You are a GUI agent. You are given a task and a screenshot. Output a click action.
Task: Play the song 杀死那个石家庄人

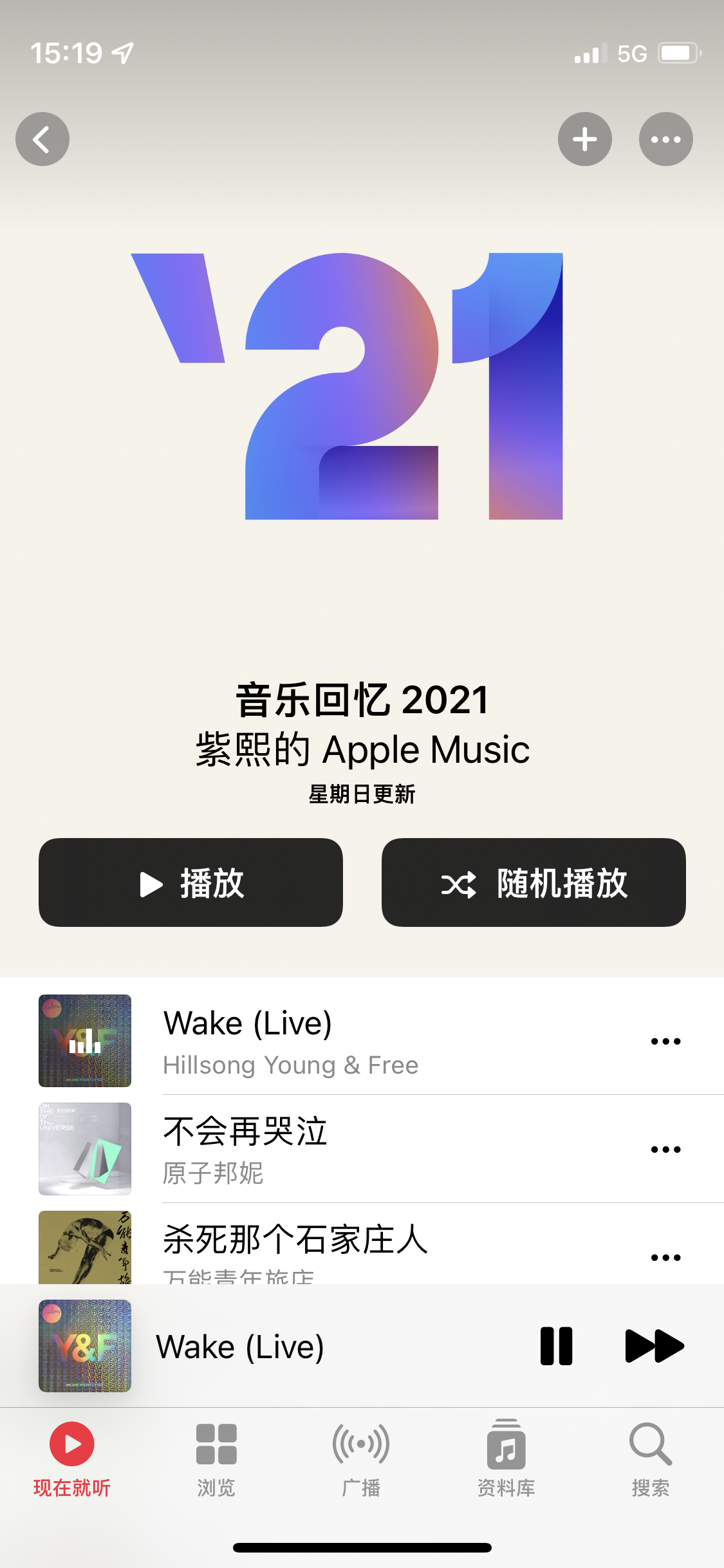322,1242
